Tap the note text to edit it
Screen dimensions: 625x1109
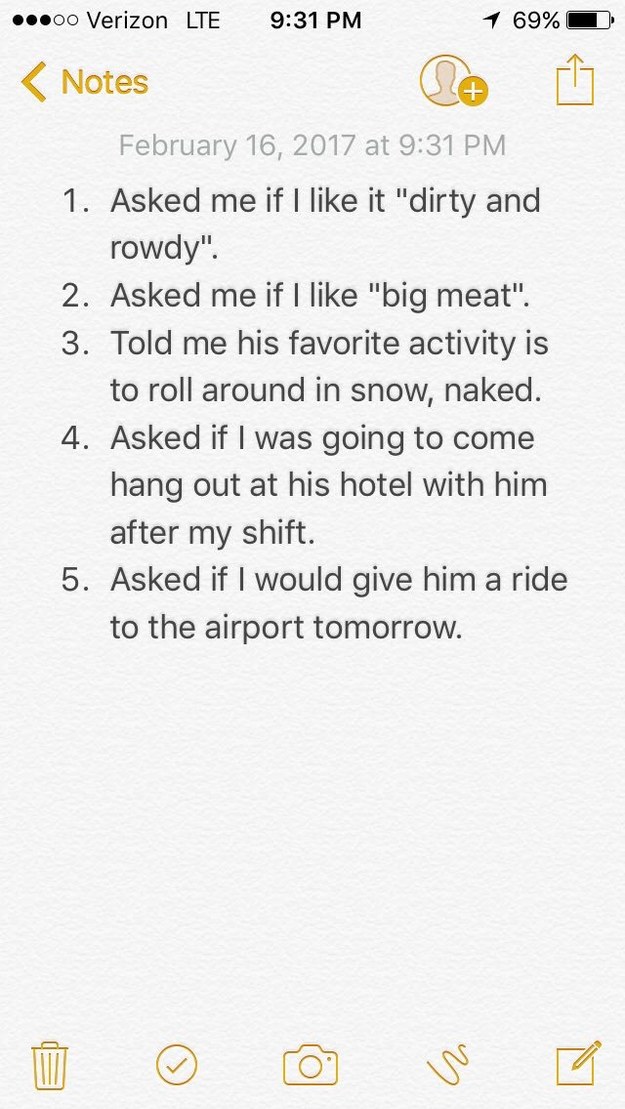pyautogui.click(x=315, y=414)
